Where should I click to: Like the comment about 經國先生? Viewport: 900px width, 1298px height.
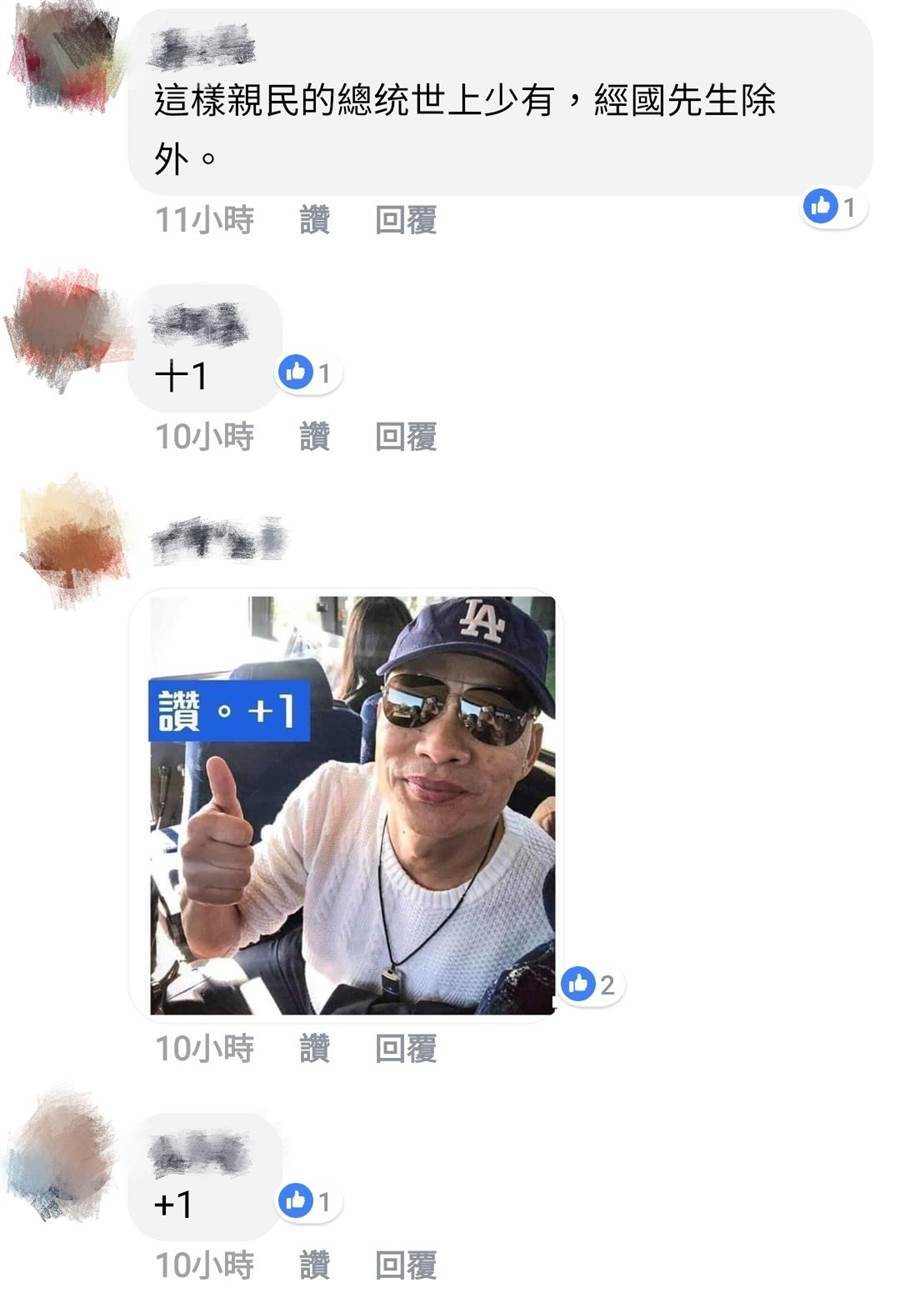[x=315, y=220]
